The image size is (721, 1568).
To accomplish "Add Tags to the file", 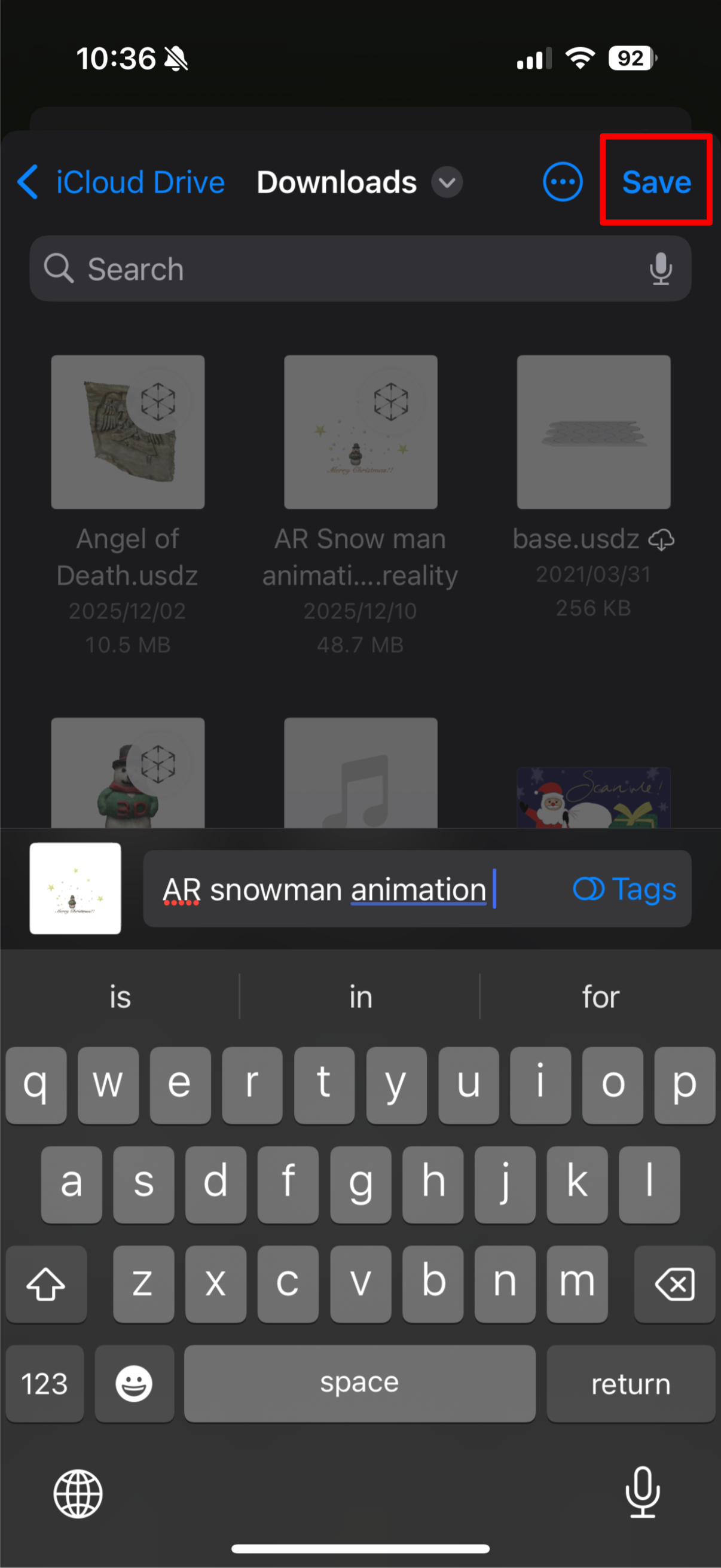I will [x=625, y=889].
